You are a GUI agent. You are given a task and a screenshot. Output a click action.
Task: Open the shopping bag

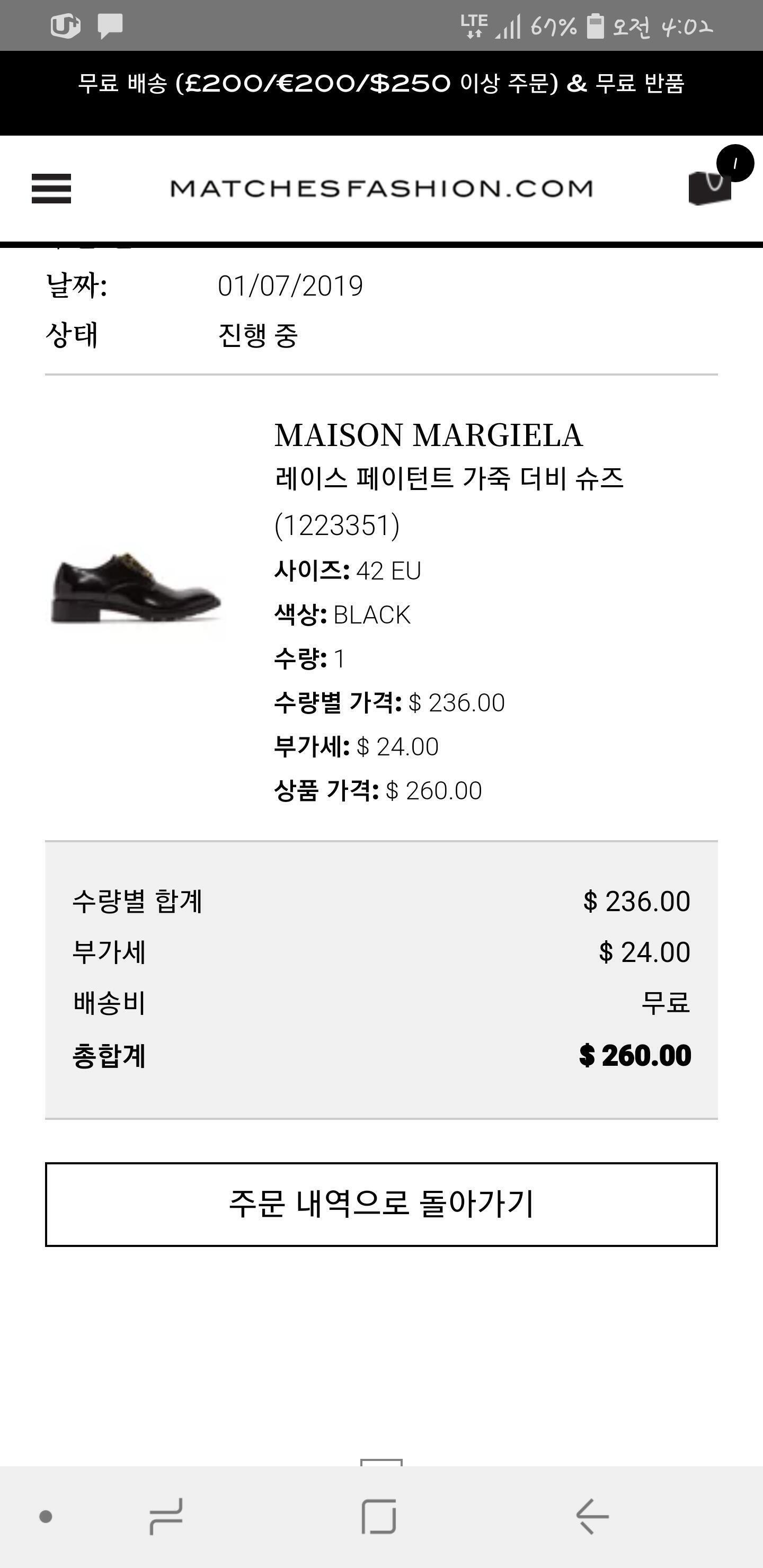710,185
